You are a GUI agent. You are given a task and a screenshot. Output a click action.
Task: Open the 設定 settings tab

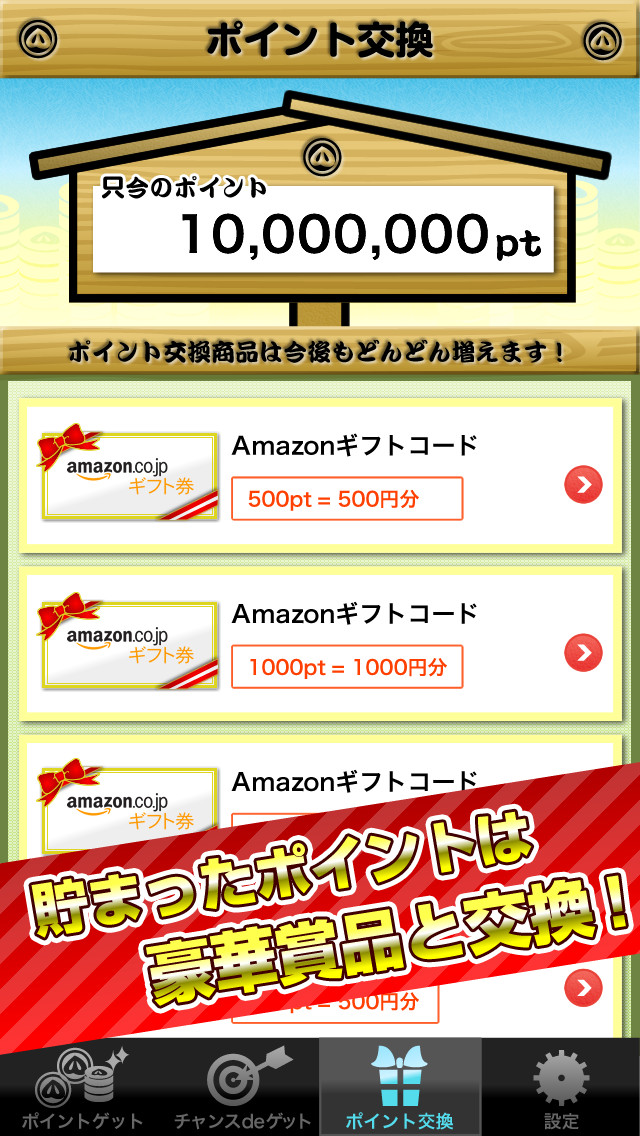tap(561, 1088)
